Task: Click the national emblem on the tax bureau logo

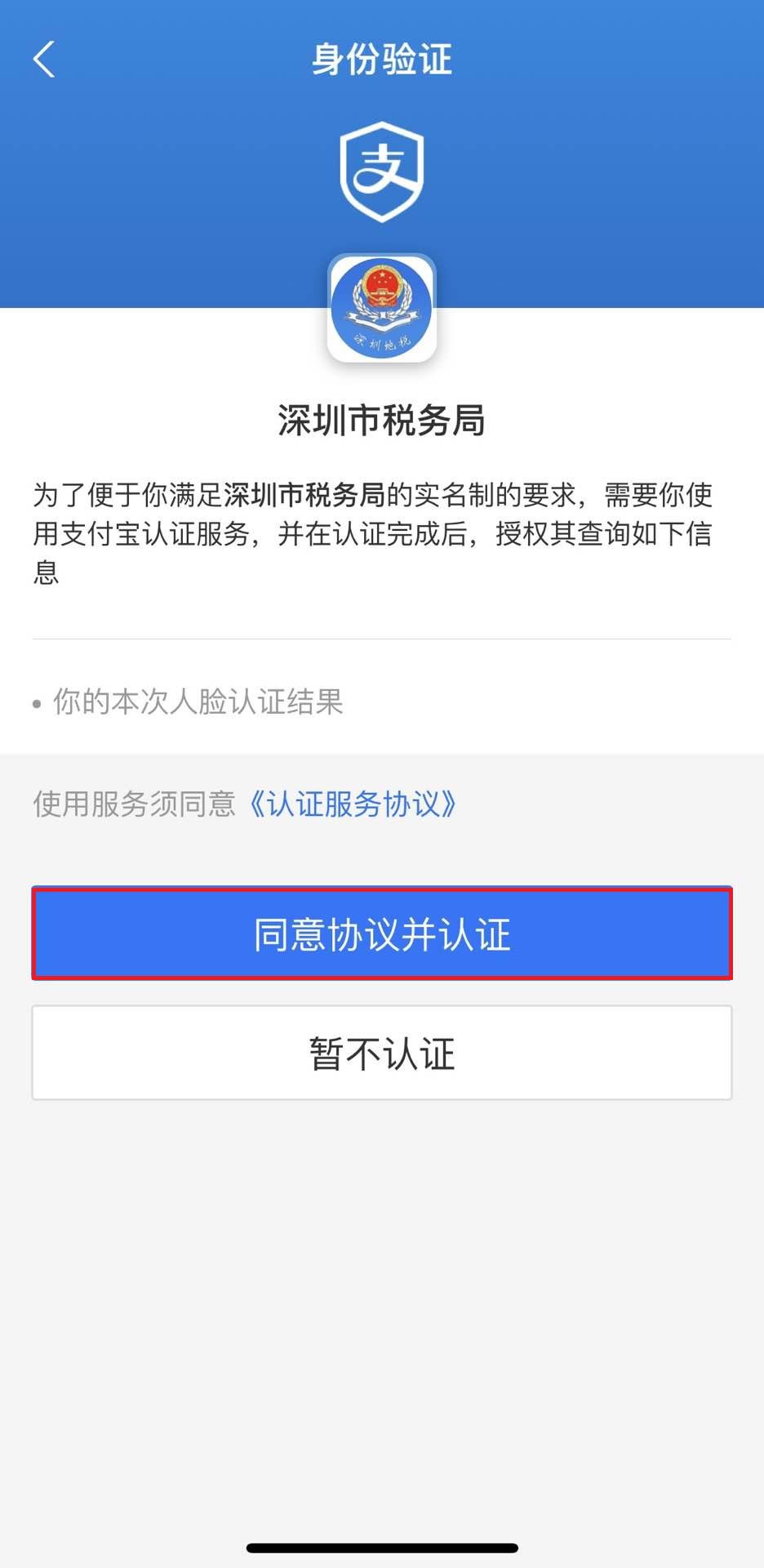Action: click(x=381, y=284)
